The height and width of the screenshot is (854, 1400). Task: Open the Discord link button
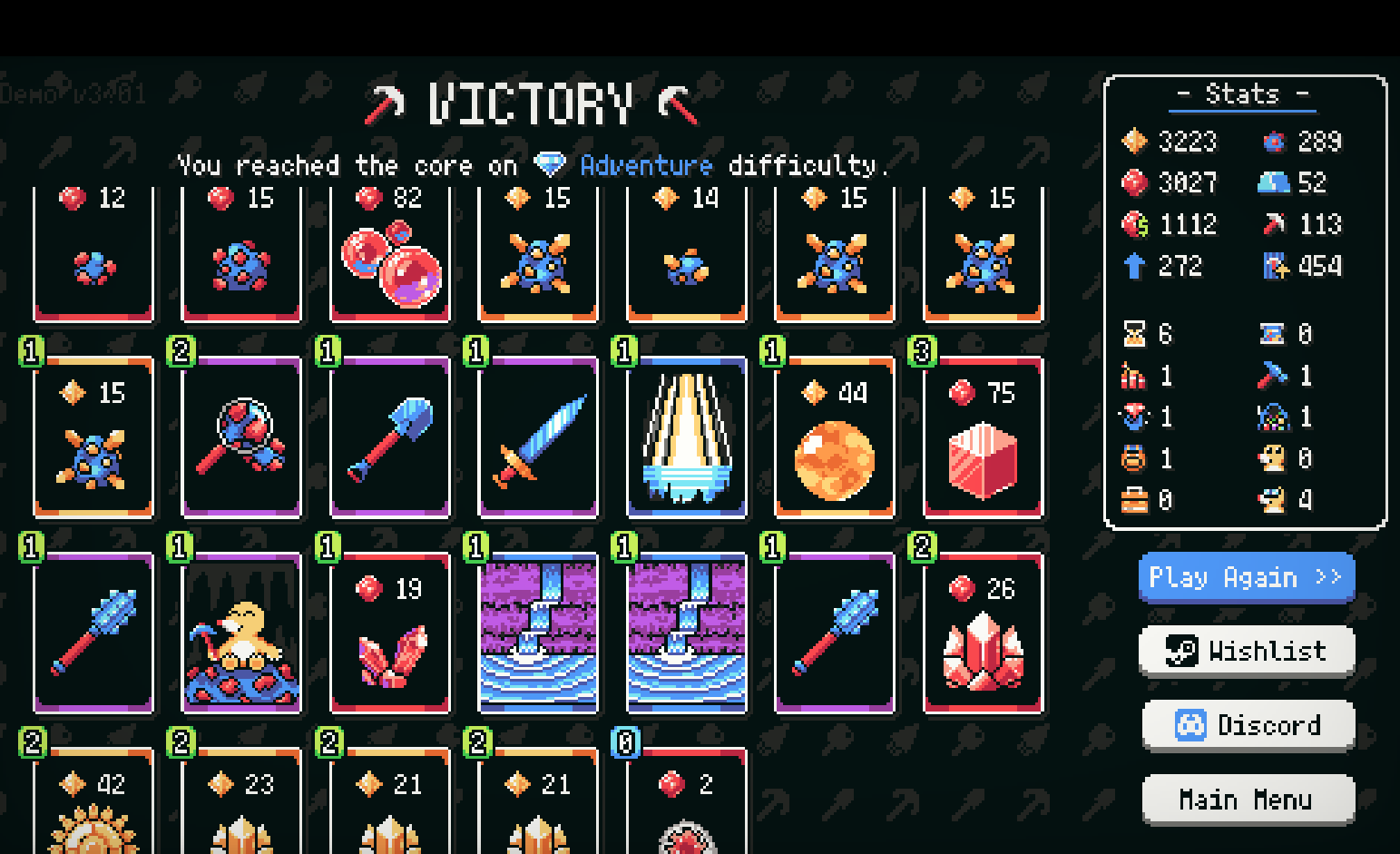point(1248,725)
